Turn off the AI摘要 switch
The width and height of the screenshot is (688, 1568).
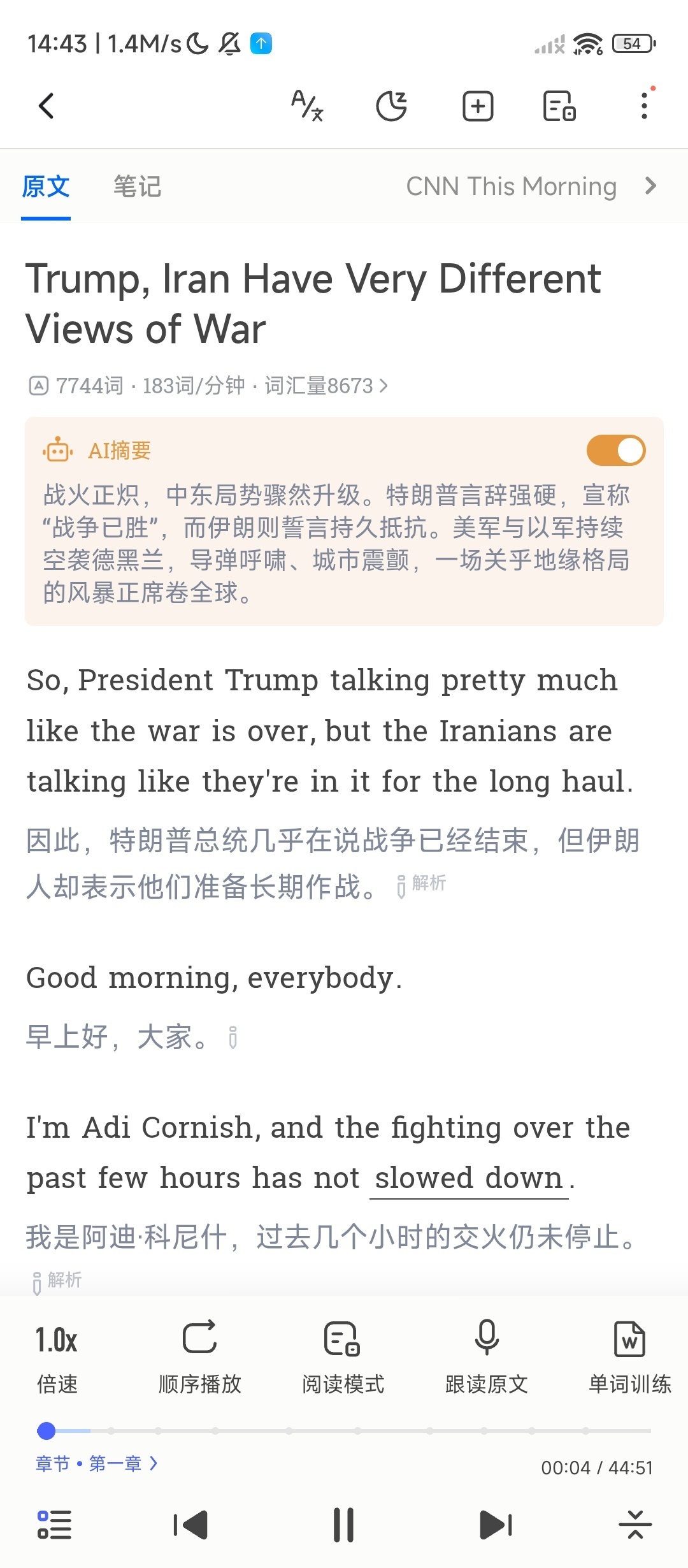click(616, 451)
